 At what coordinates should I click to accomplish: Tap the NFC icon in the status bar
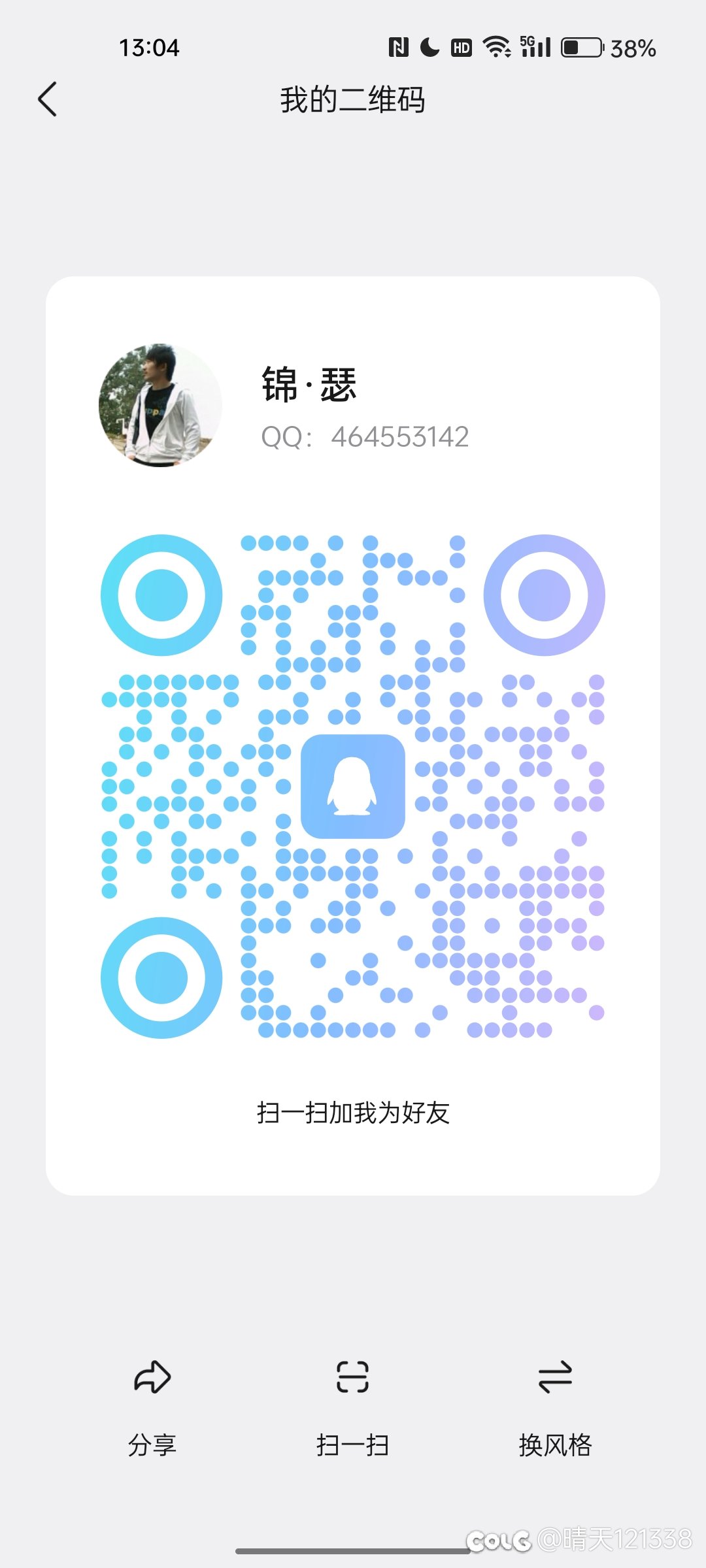[398, 47]
